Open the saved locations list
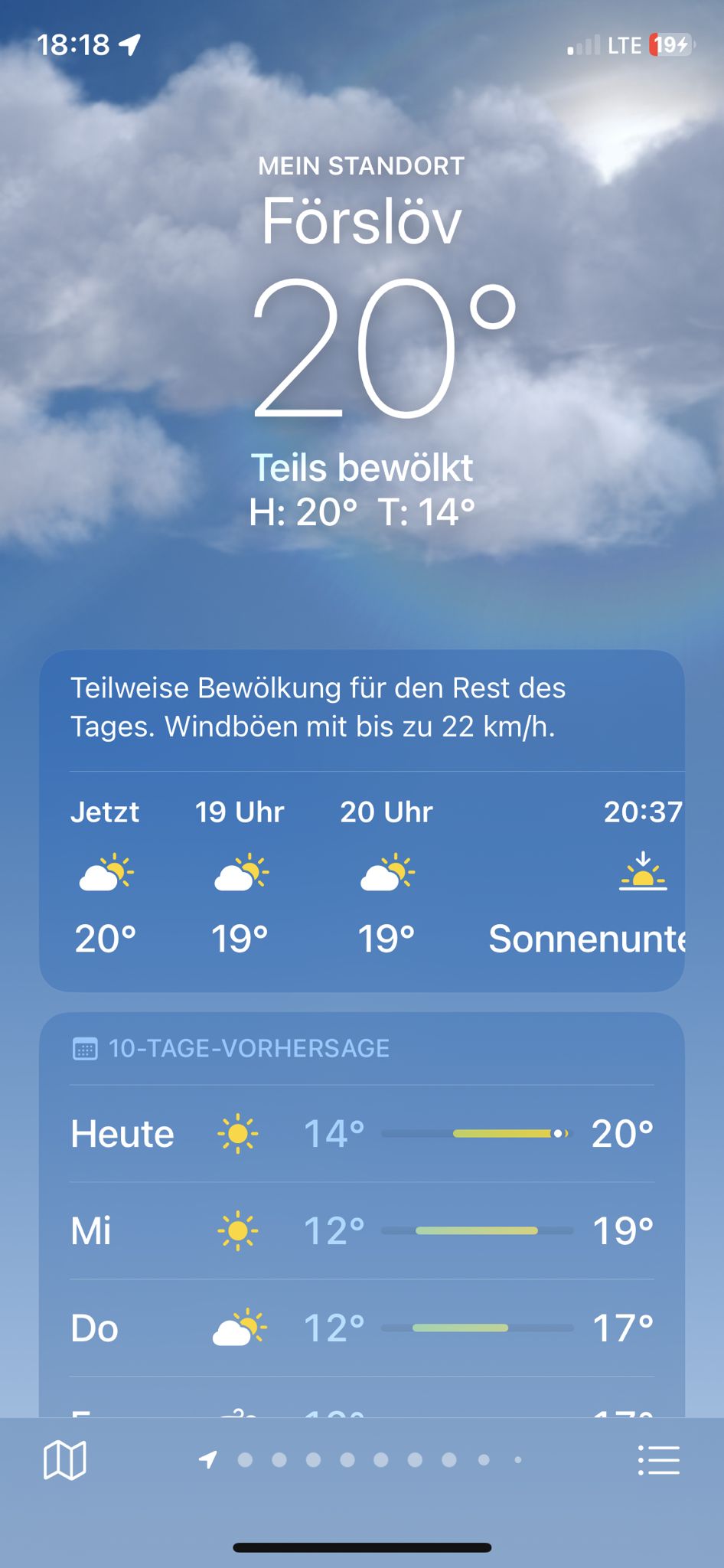The image size is (724, 1568). (x=658, y=1460)
